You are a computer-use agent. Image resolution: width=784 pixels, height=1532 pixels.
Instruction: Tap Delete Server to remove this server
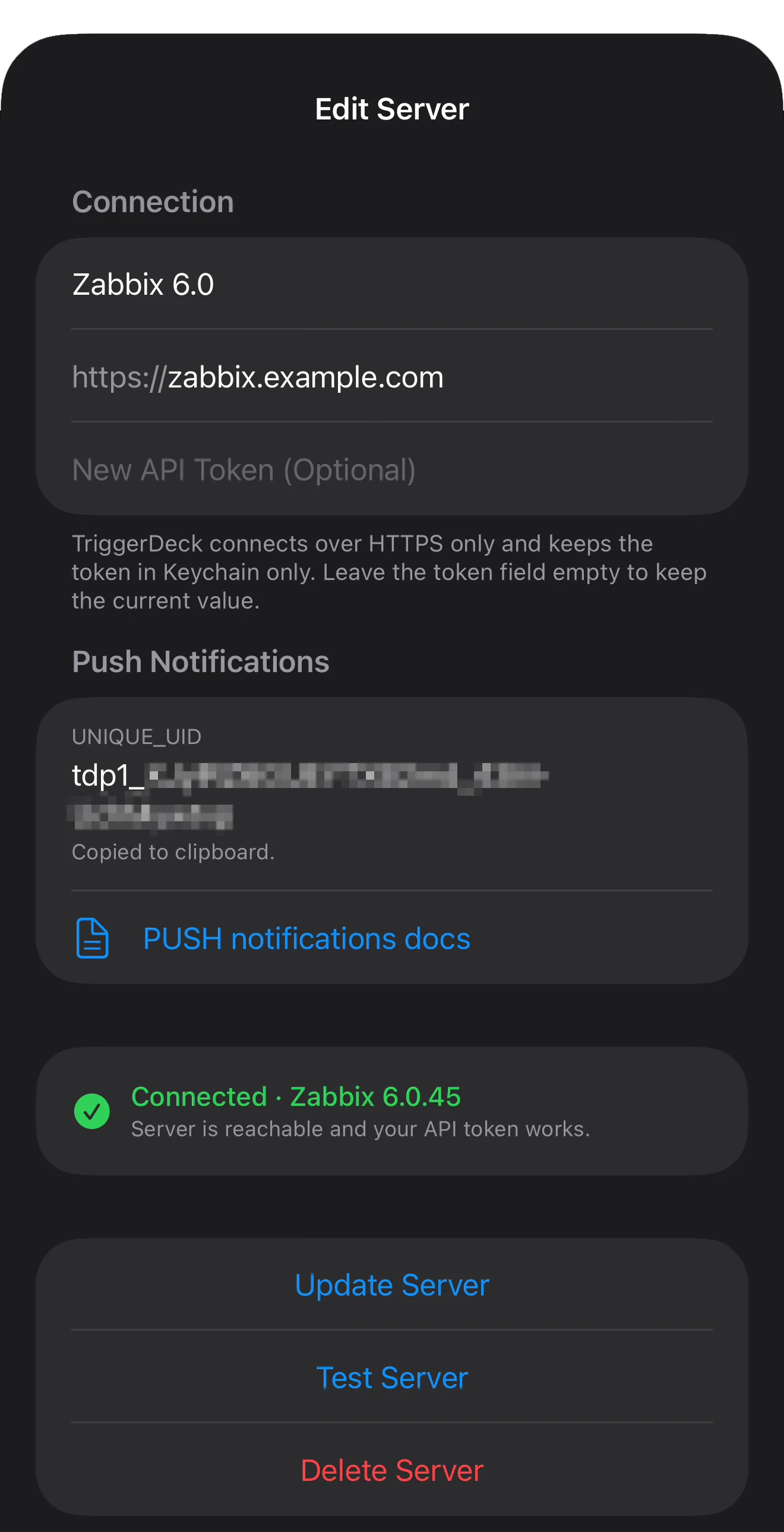pos(391,1471)
